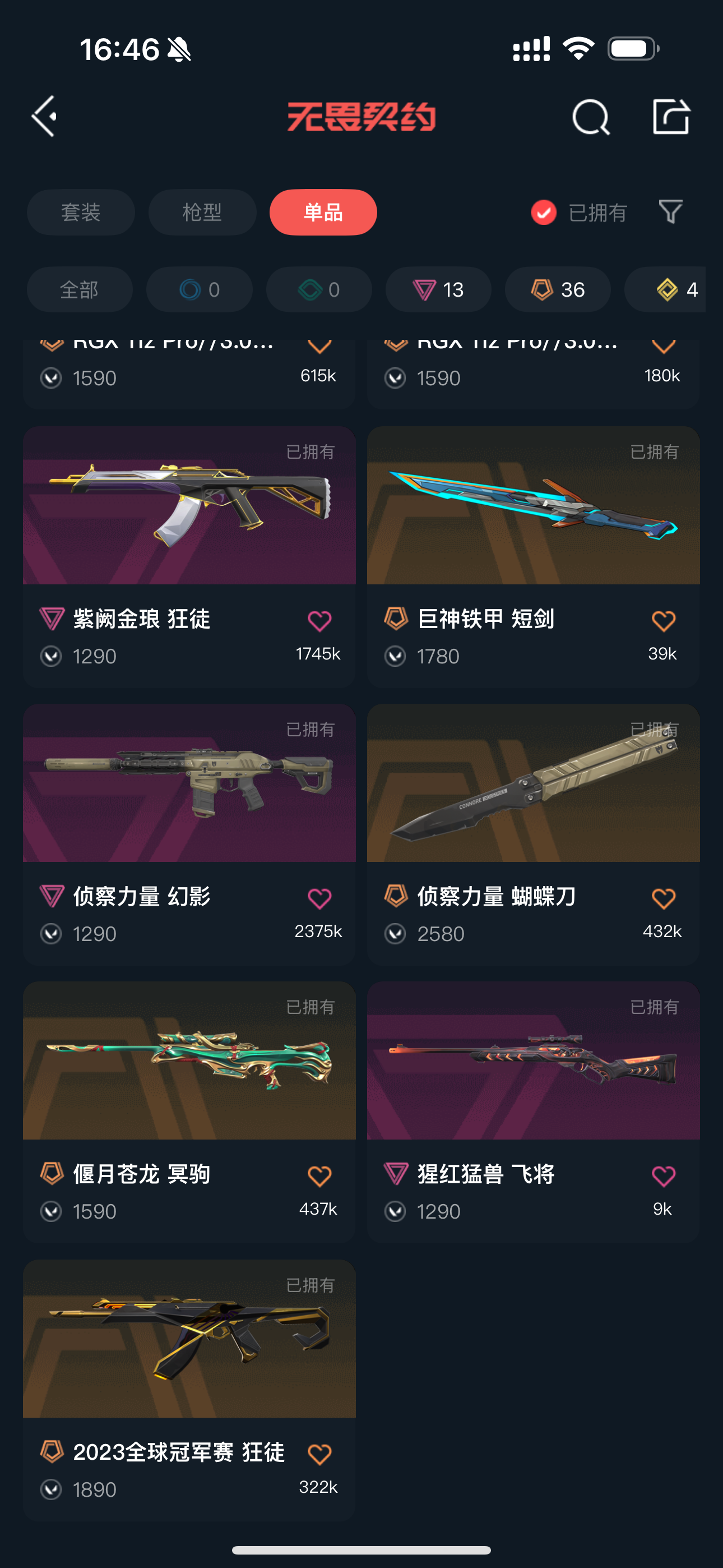This screenshot has width=723, height=1568.
Task: Select the 全部 rarity chip
Action: click(79, 290)
